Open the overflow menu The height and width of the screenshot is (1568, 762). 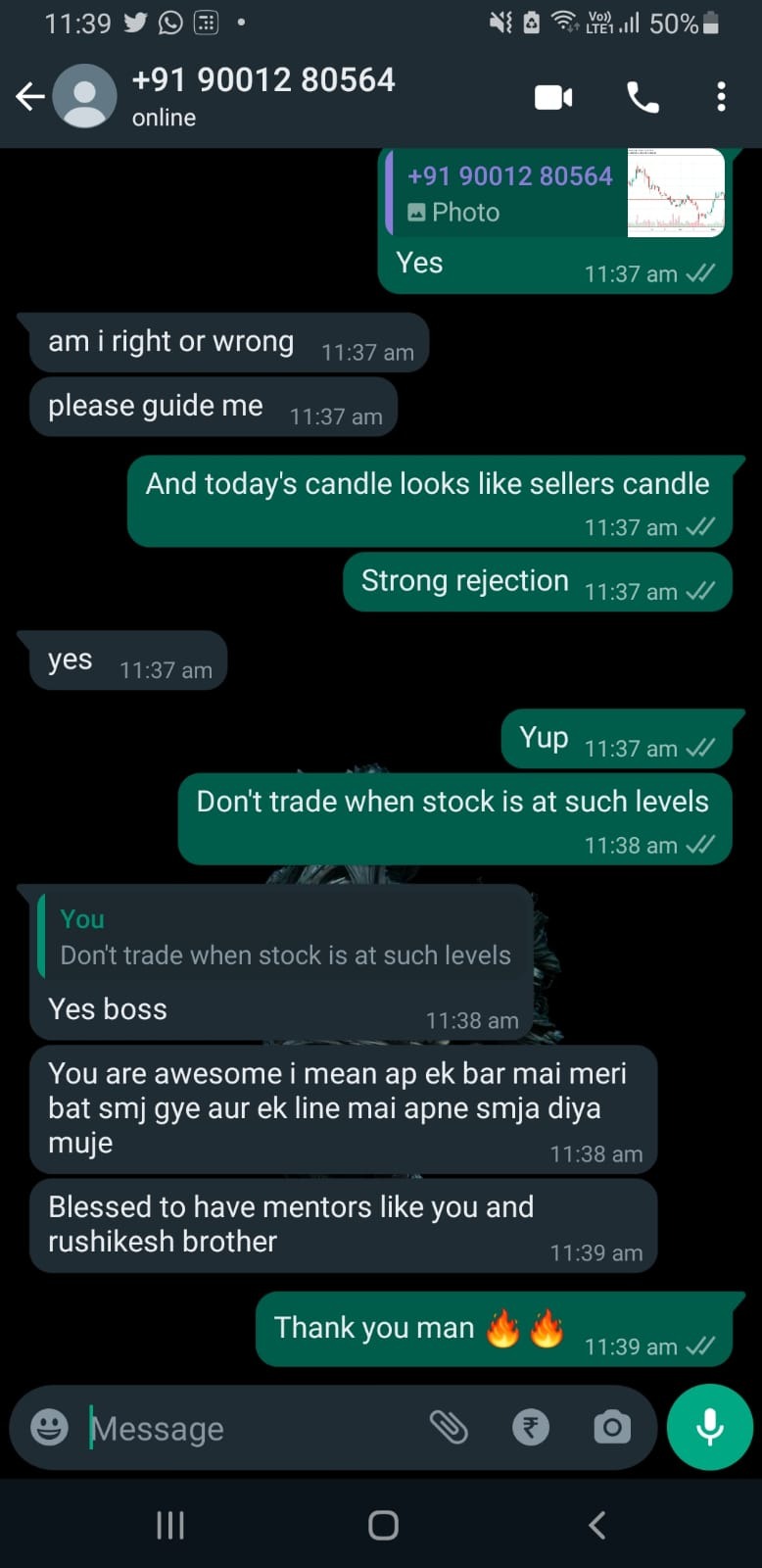[721, 97]
